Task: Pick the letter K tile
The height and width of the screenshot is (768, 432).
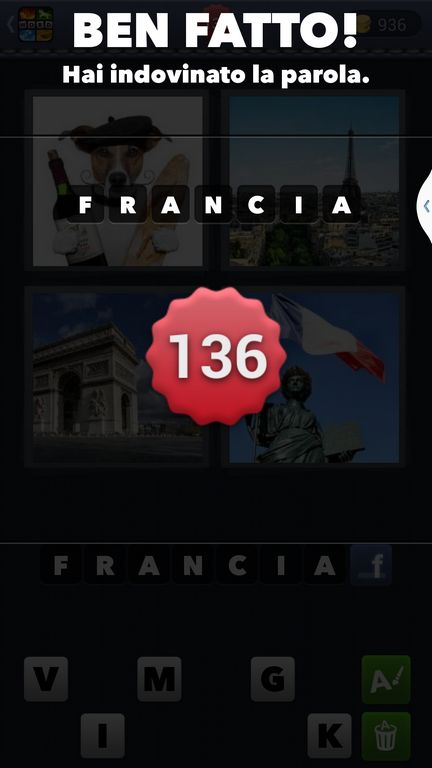Action: coord(330,735)
